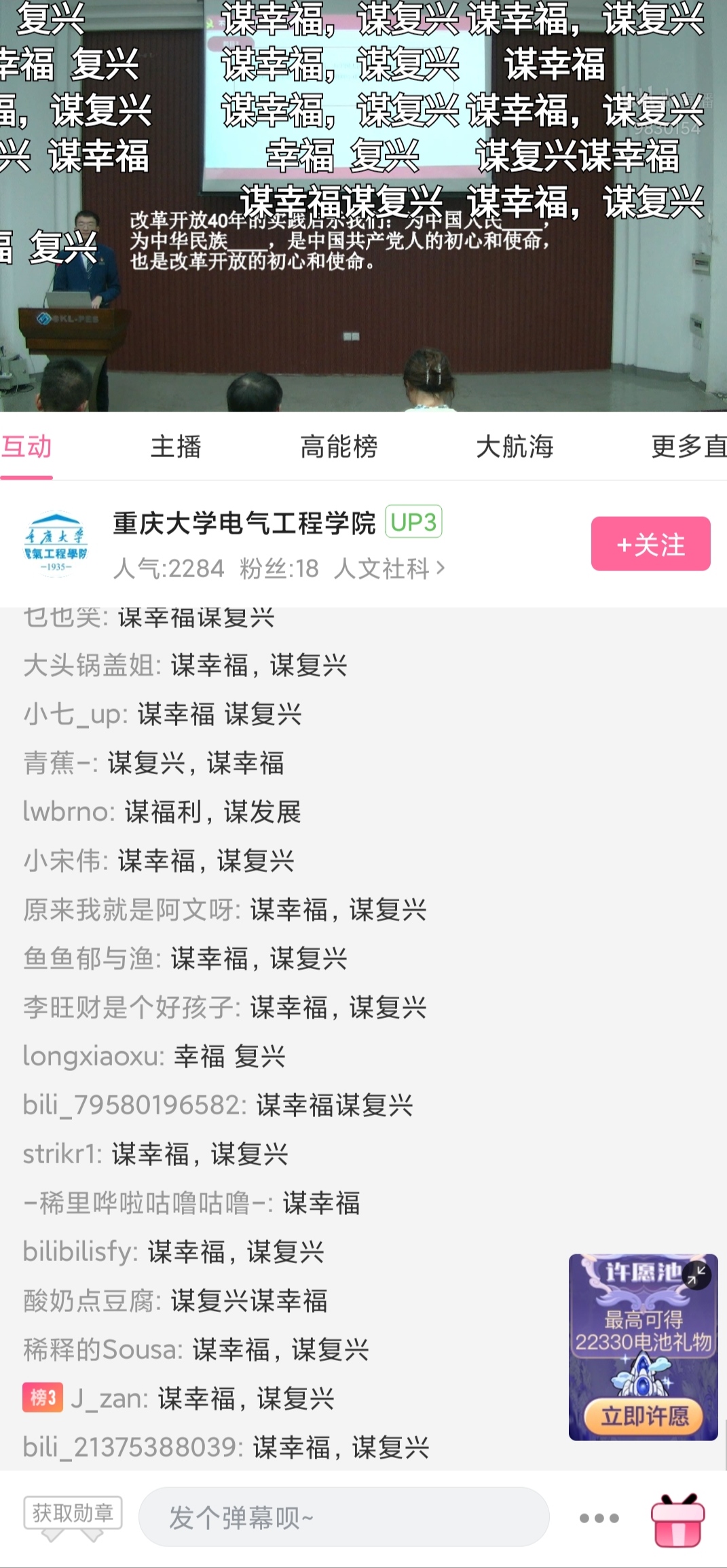Screen dimensions: 727x1568
Task: Tap 立即许愿 in the wish pool banner
Action: click(x=644, y=1415)
